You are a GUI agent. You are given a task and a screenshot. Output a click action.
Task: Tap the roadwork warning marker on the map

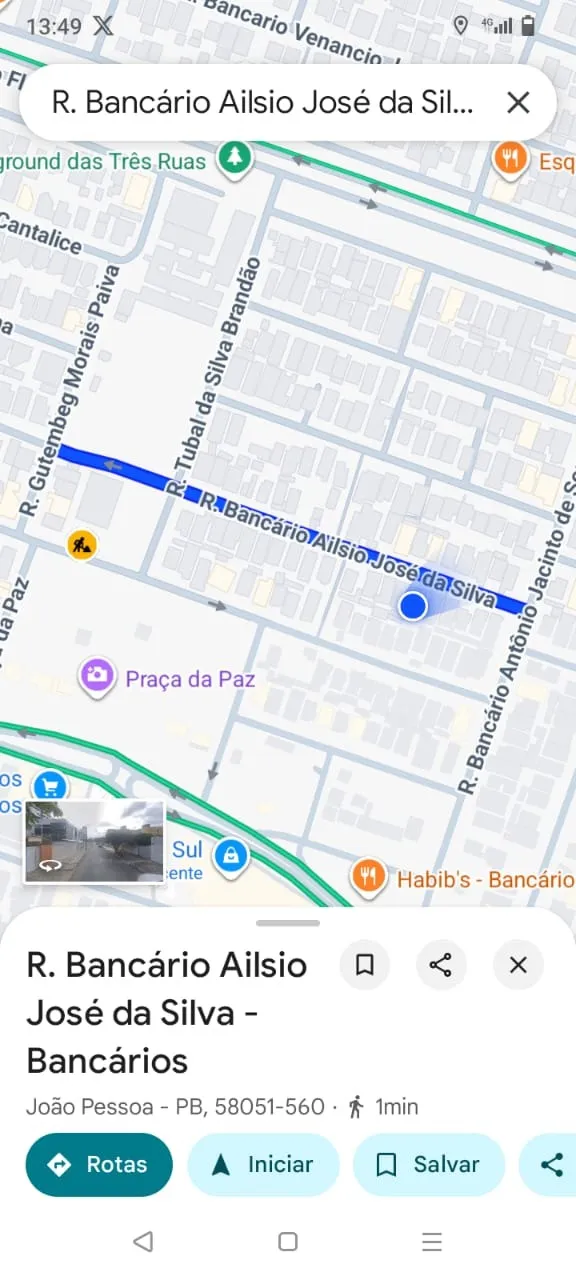tap(82, 545)
